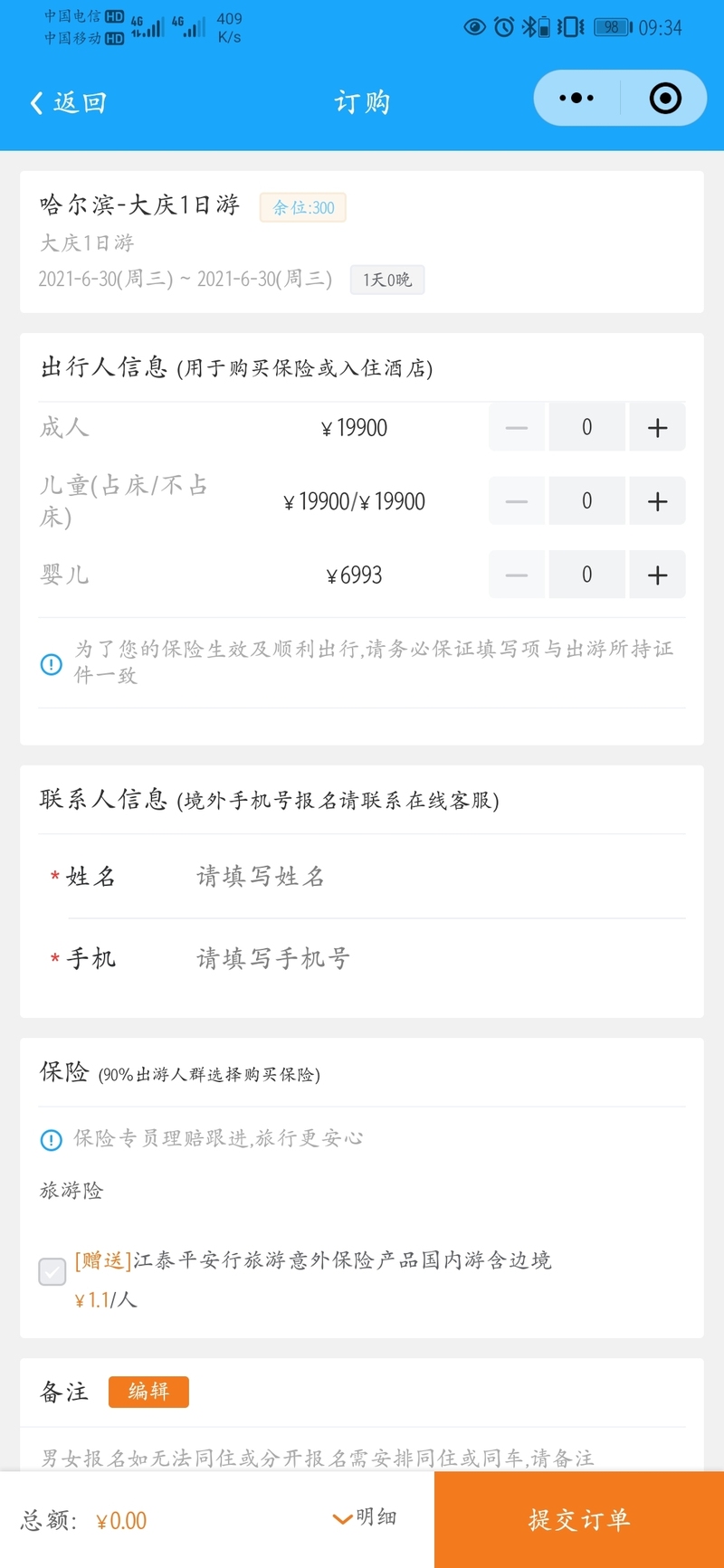
Task: Add one 儿童 traveler with plus button
Action: [x=658, y=501]
